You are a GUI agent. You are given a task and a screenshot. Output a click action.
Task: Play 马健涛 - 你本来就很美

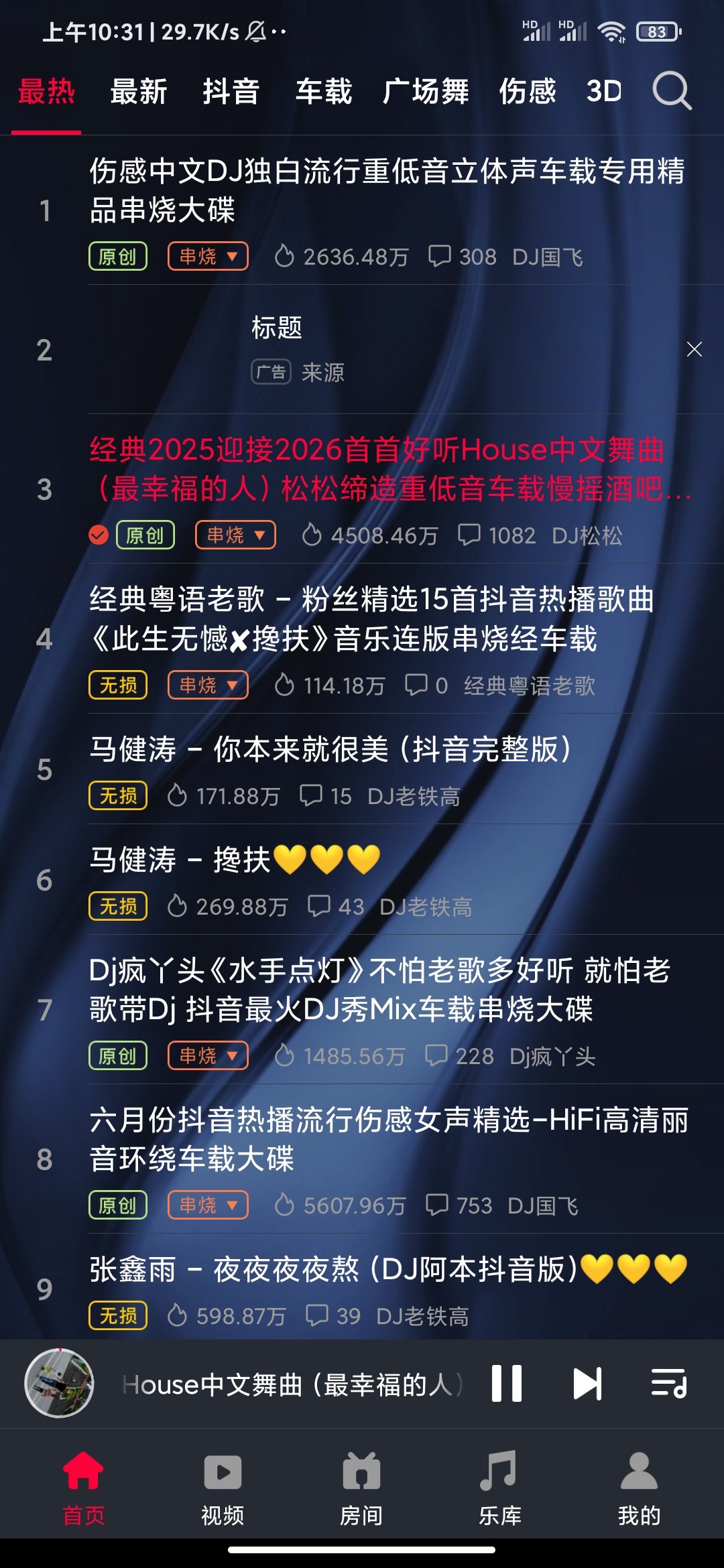click(x=330, y=749)
